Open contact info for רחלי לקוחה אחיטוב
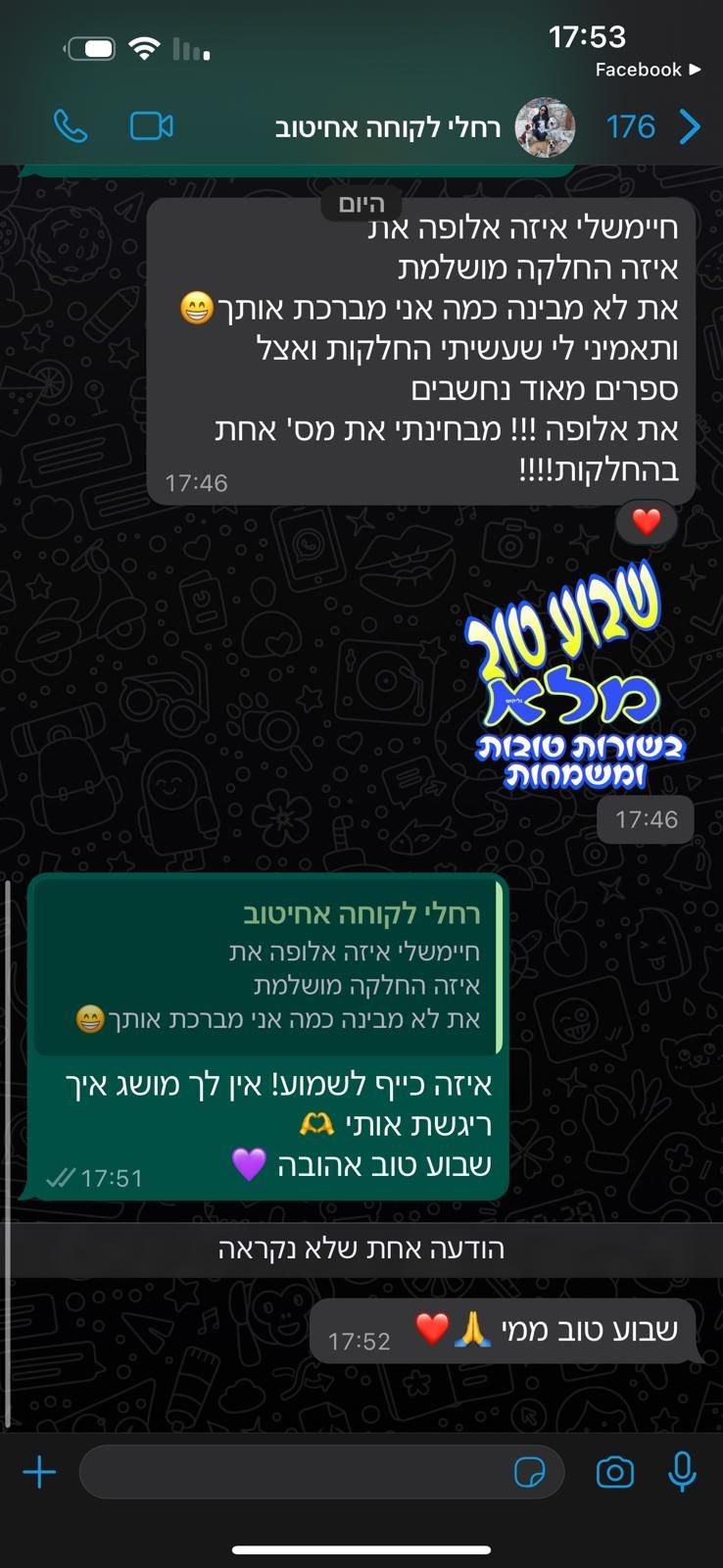The image size is (723, 1568). click(x=388, y=127)
